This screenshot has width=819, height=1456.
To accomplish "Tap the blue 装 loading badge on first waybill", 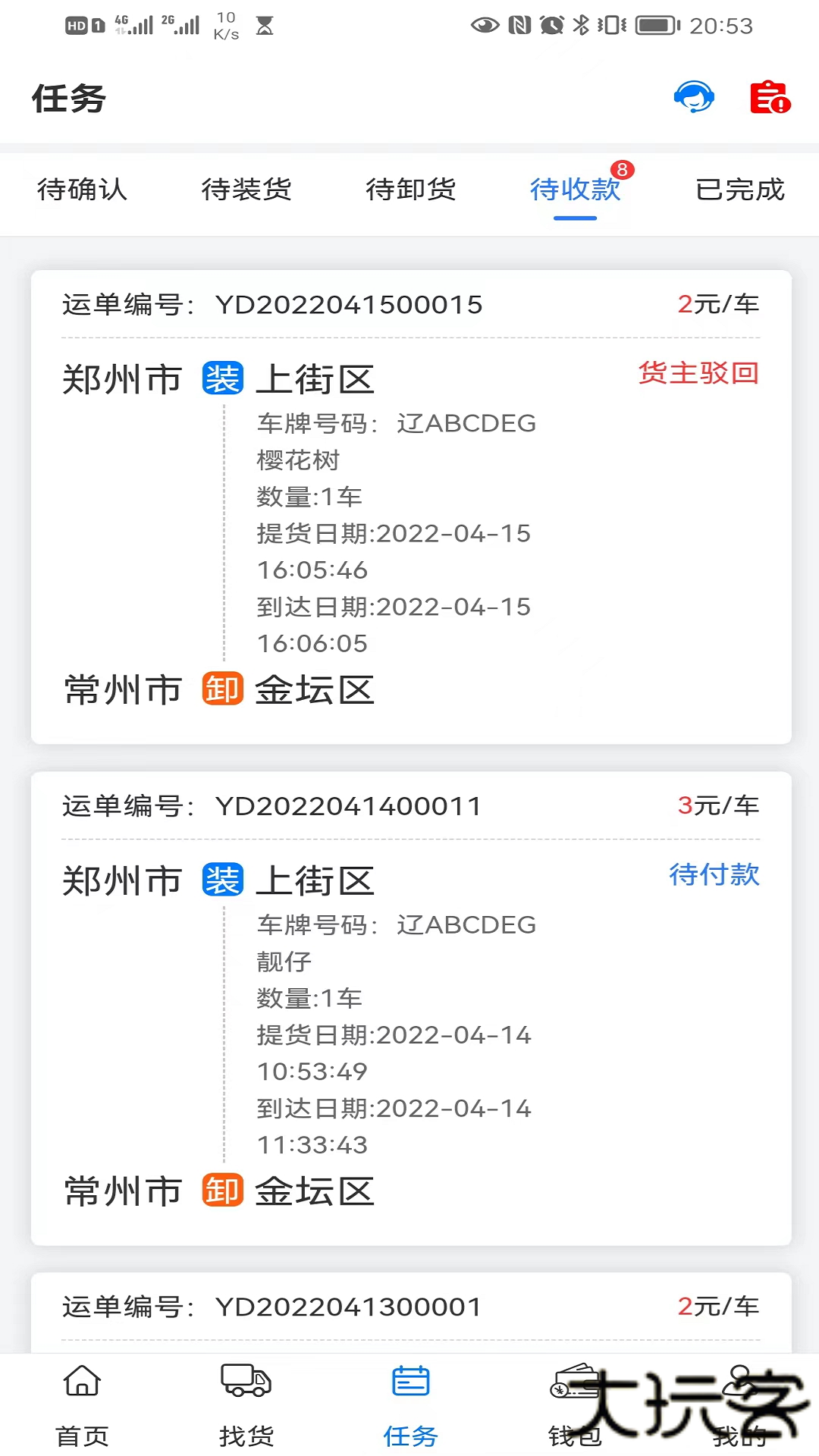I will (x=222, y=378).
